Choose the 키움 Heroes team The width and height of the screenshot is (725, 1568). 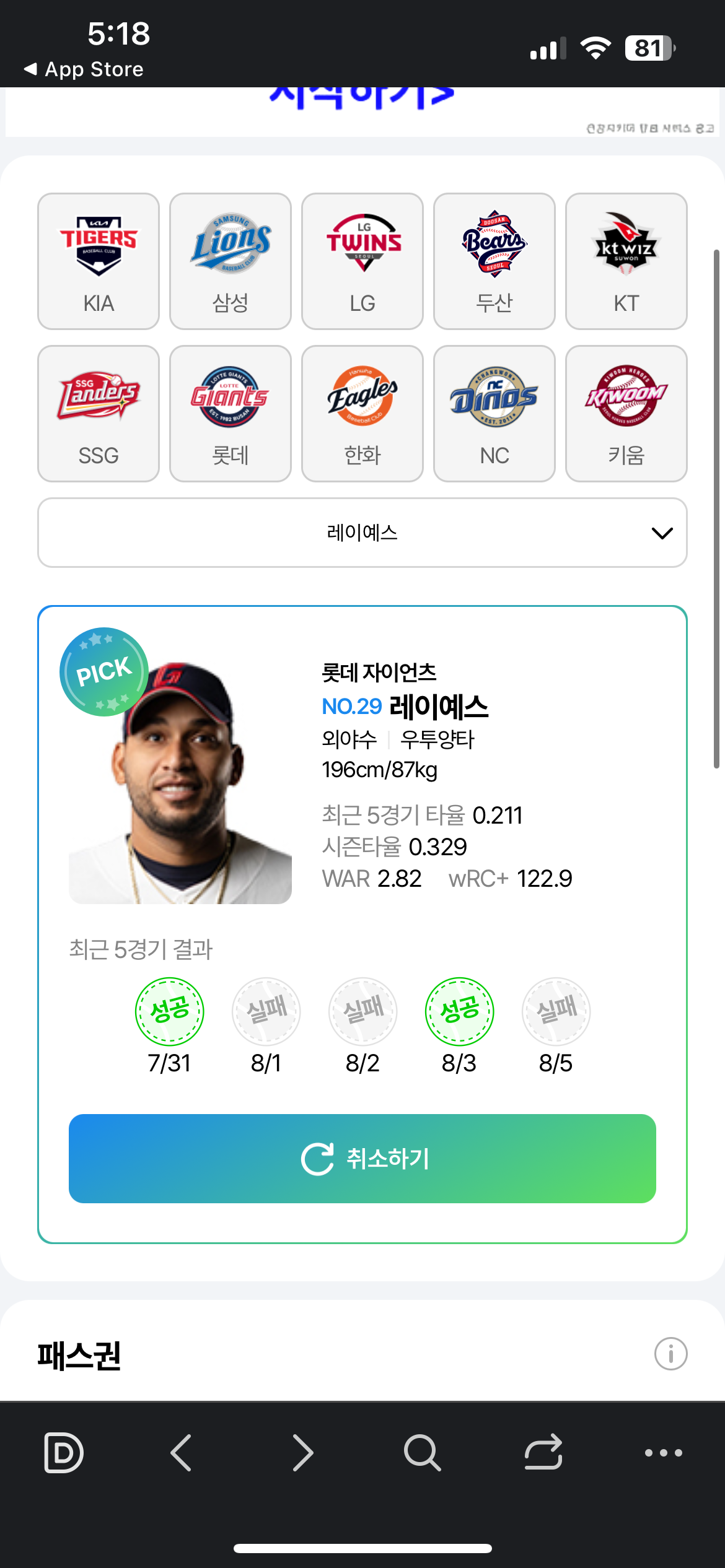626,413
